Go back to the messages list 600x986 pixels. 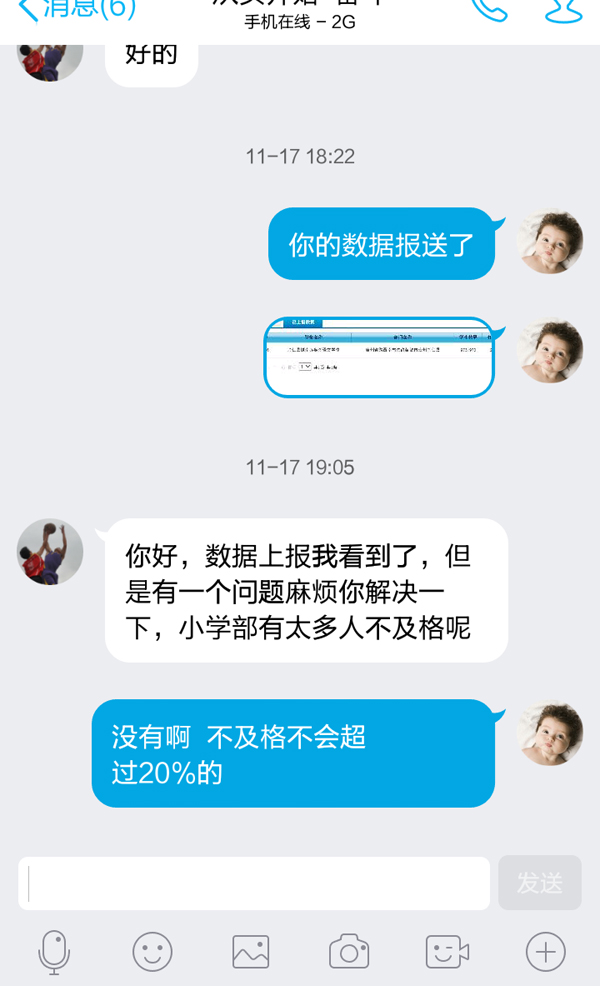tap(75, 8)
